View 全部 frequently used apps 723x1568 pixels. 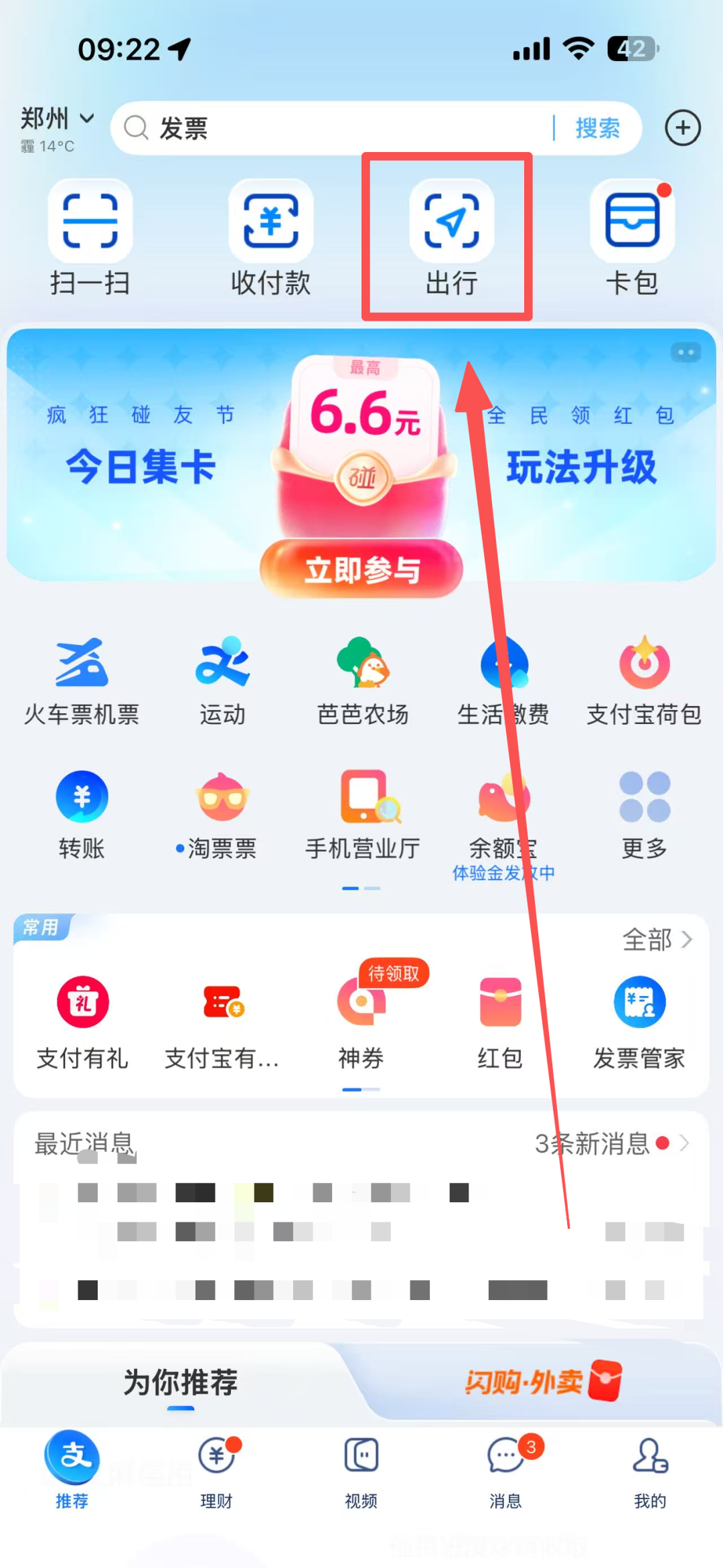tap(657, 940)
